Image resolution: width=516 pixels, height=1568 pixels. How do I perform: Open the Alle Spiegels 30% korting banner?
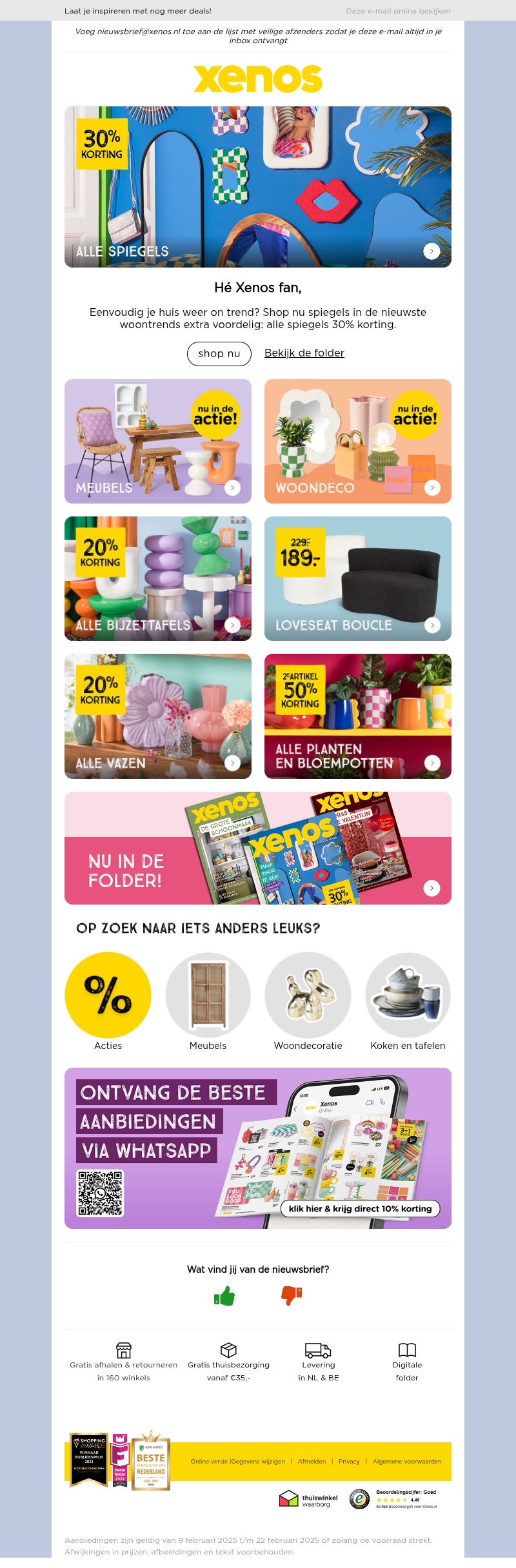click(258, 187)
